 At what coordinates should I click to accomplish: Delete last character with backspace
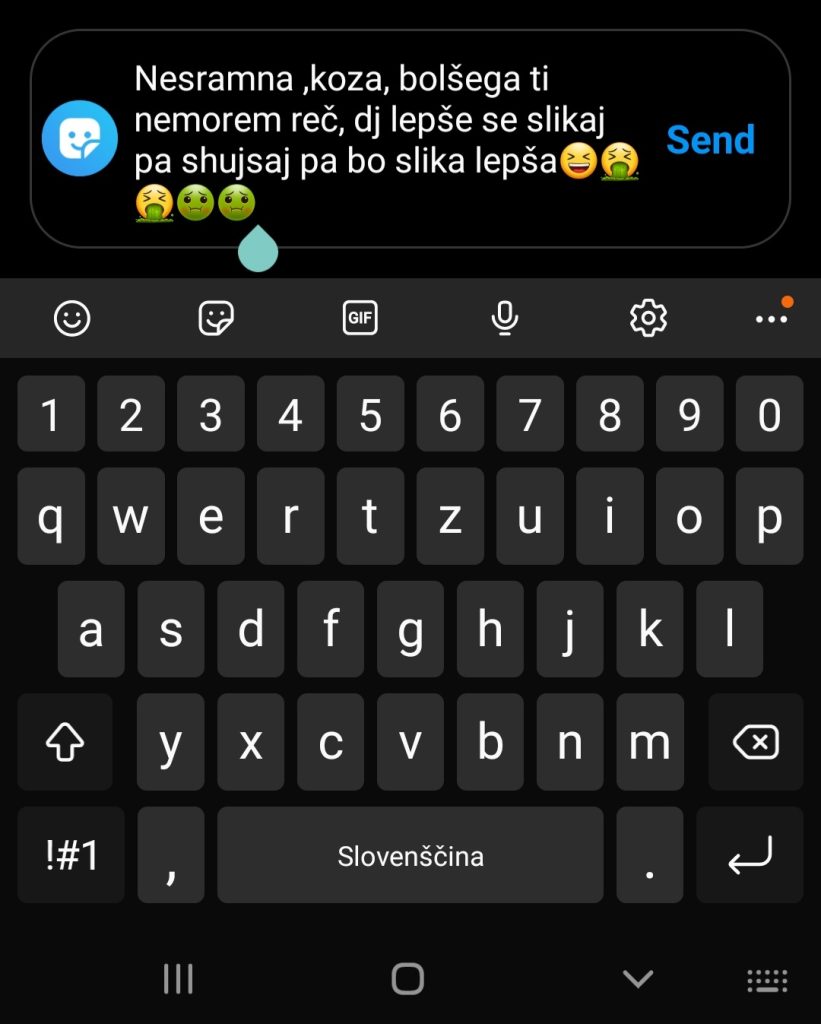pos(755,742)
